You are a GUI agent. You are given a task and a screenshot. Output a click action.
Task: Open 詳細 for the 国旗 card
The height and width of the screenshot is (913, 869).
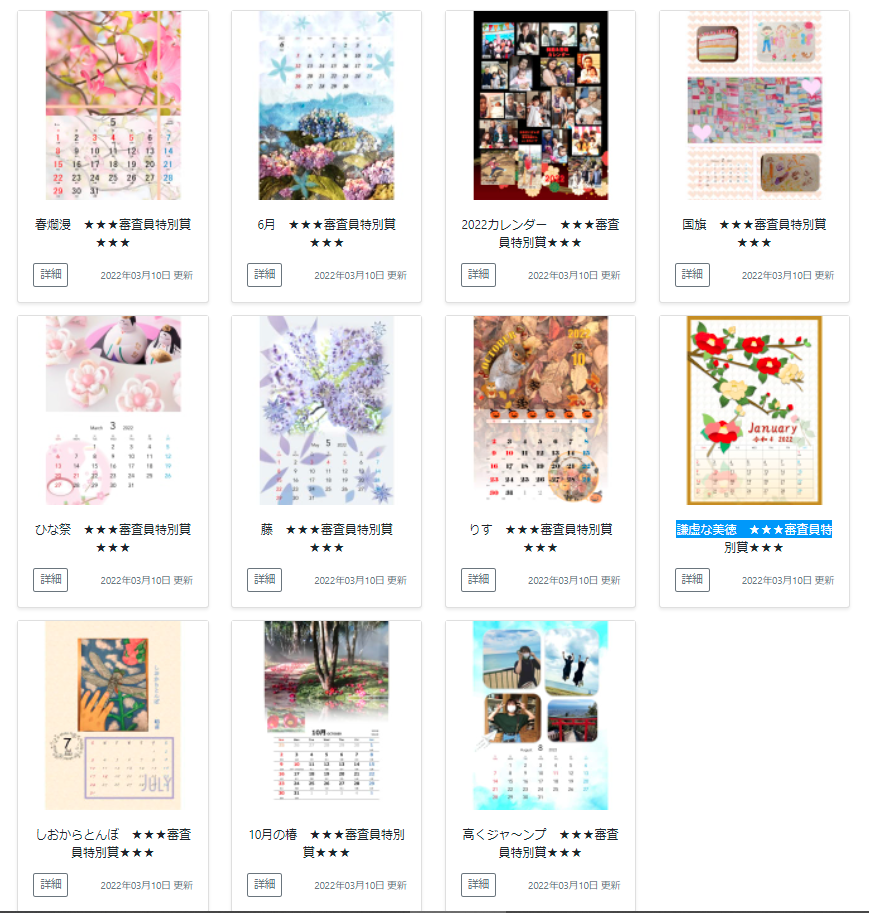[692, 275]
